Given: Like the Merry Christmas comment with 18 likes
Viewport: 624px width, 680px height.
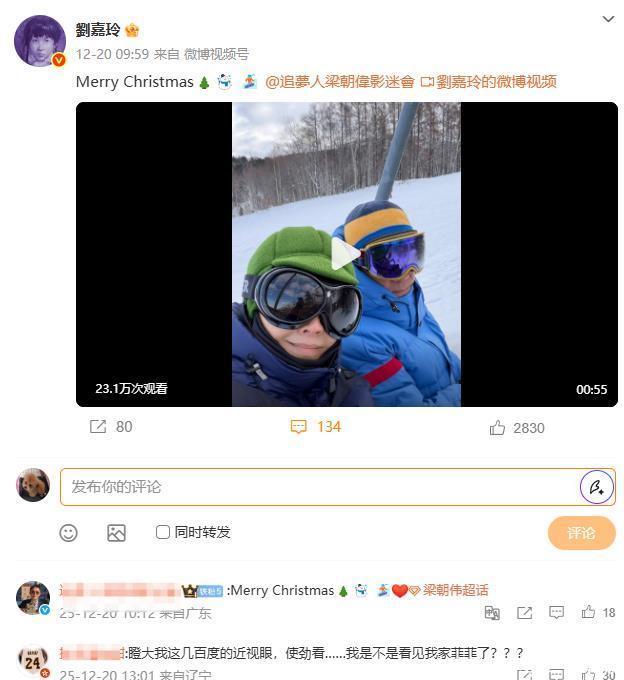Looking at the screenshot, I should [x=598, y=612].
